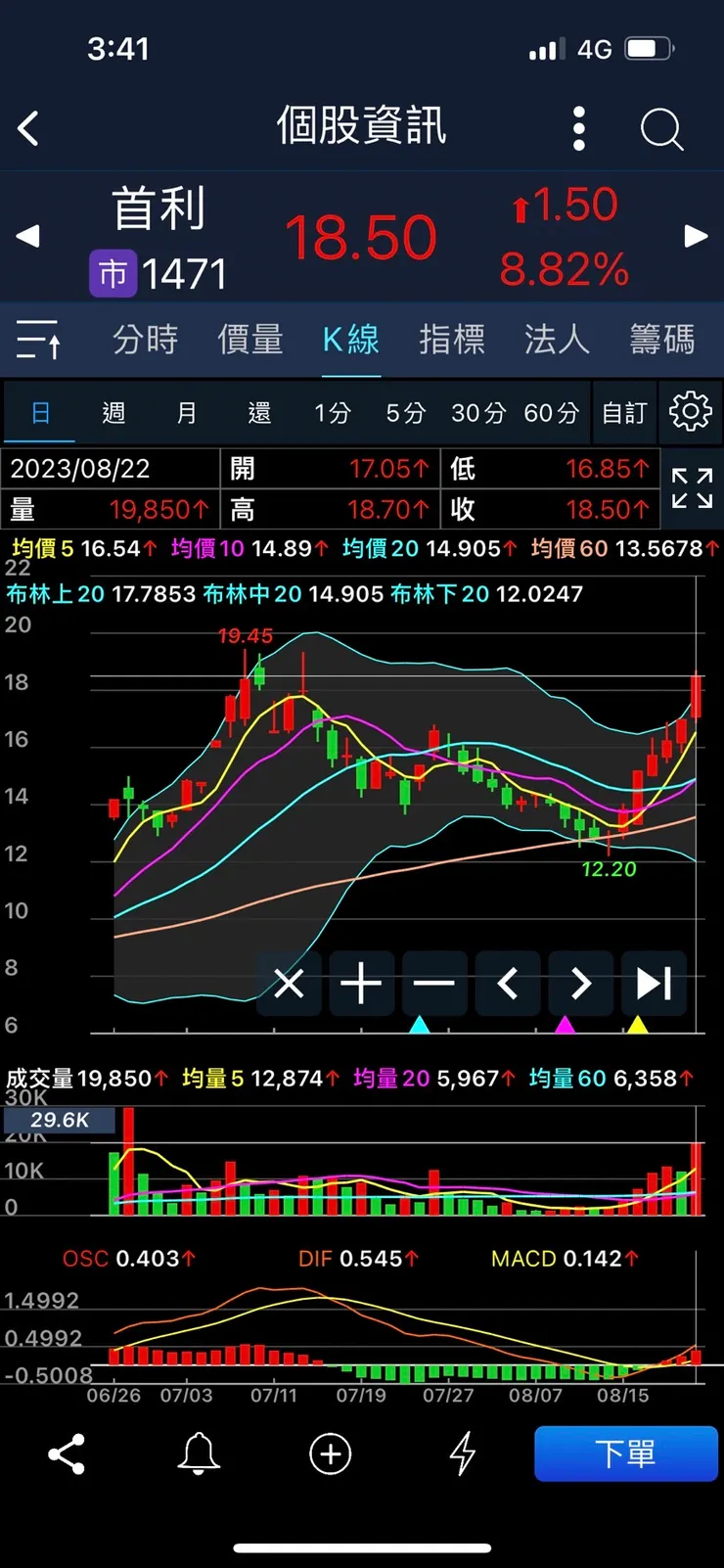Open the quick trade lightning icon
Viewport: 724px width, 1568px height.
[460, 1454]
